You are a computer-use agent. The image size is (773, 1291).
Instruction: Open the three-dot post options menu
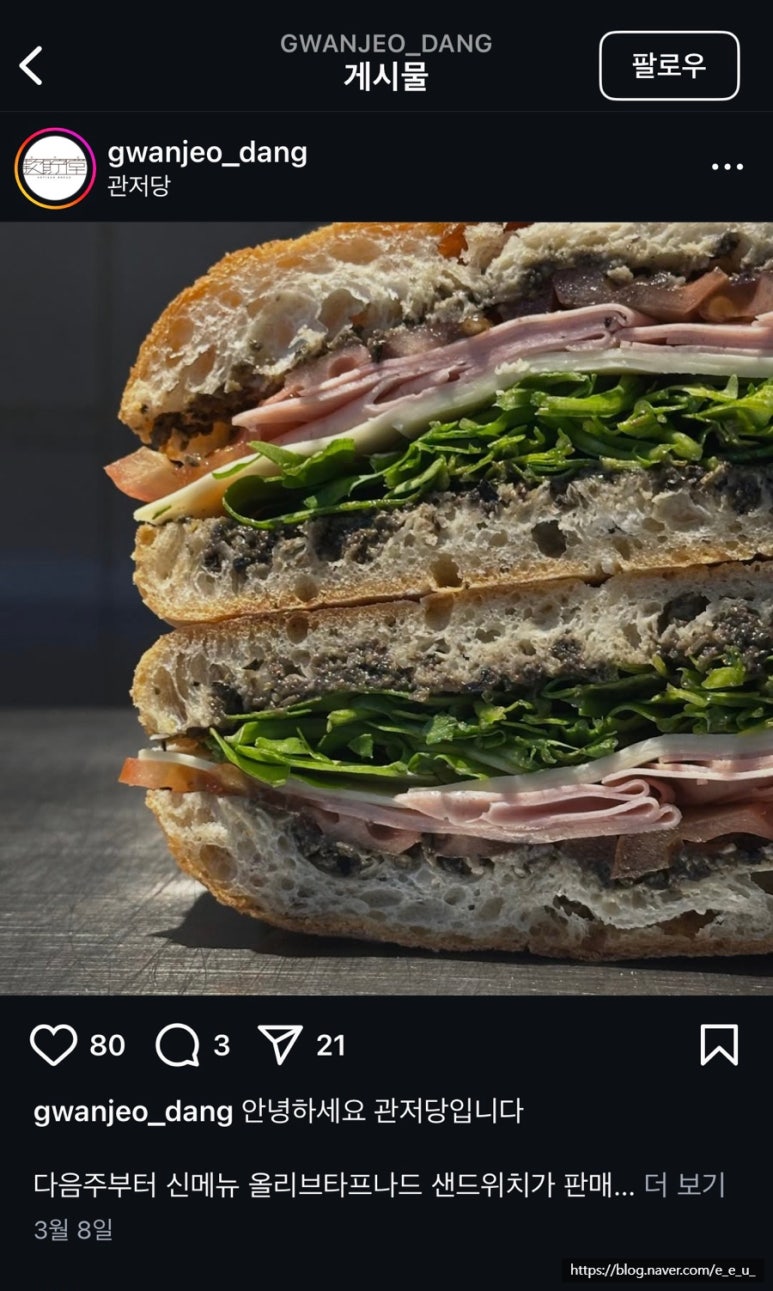pyautogui.click(x=727, y=167)
